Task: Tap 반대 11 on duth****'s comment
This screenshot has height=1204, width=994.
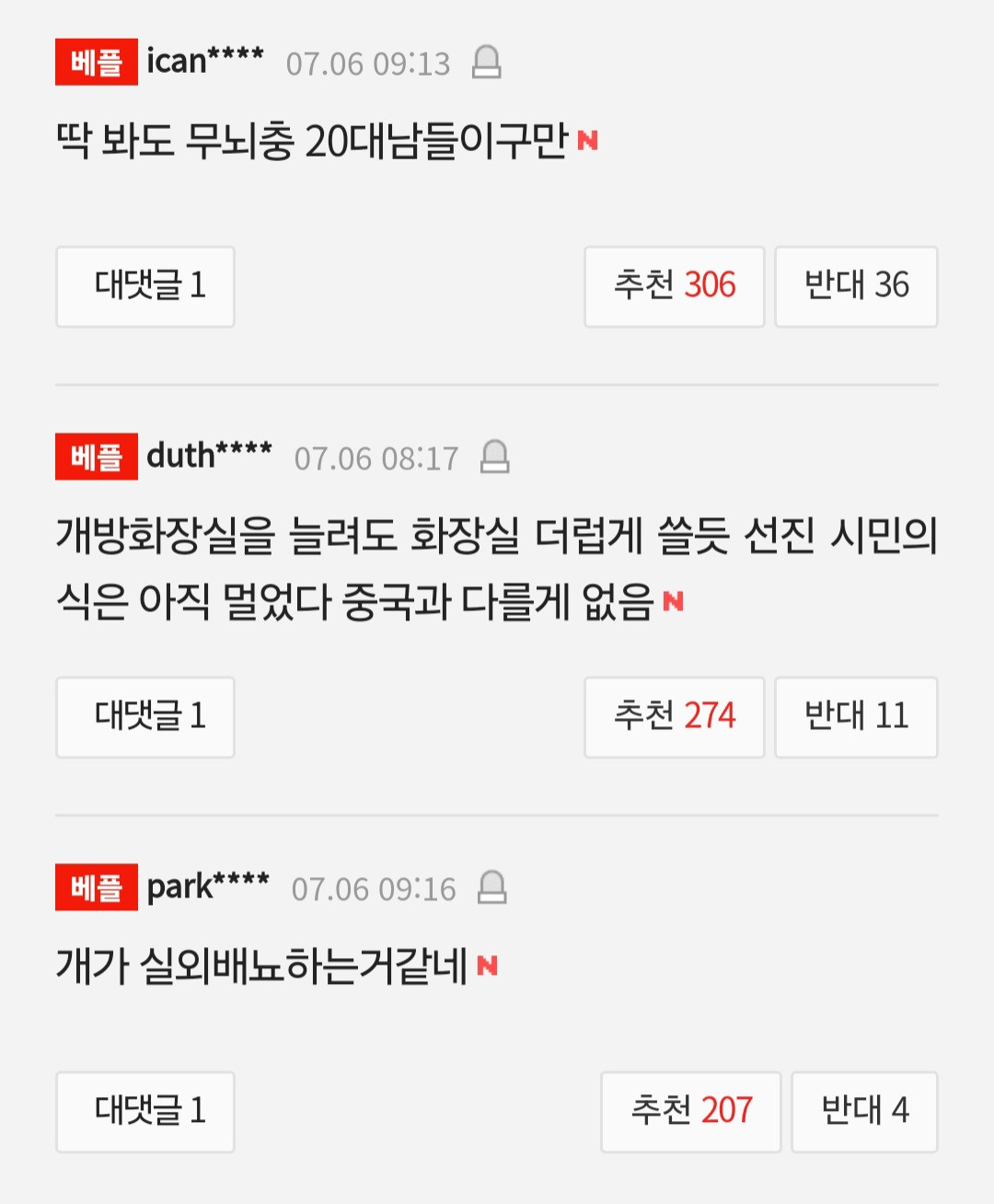Action: pyautogui.click(x=856, y=717)
